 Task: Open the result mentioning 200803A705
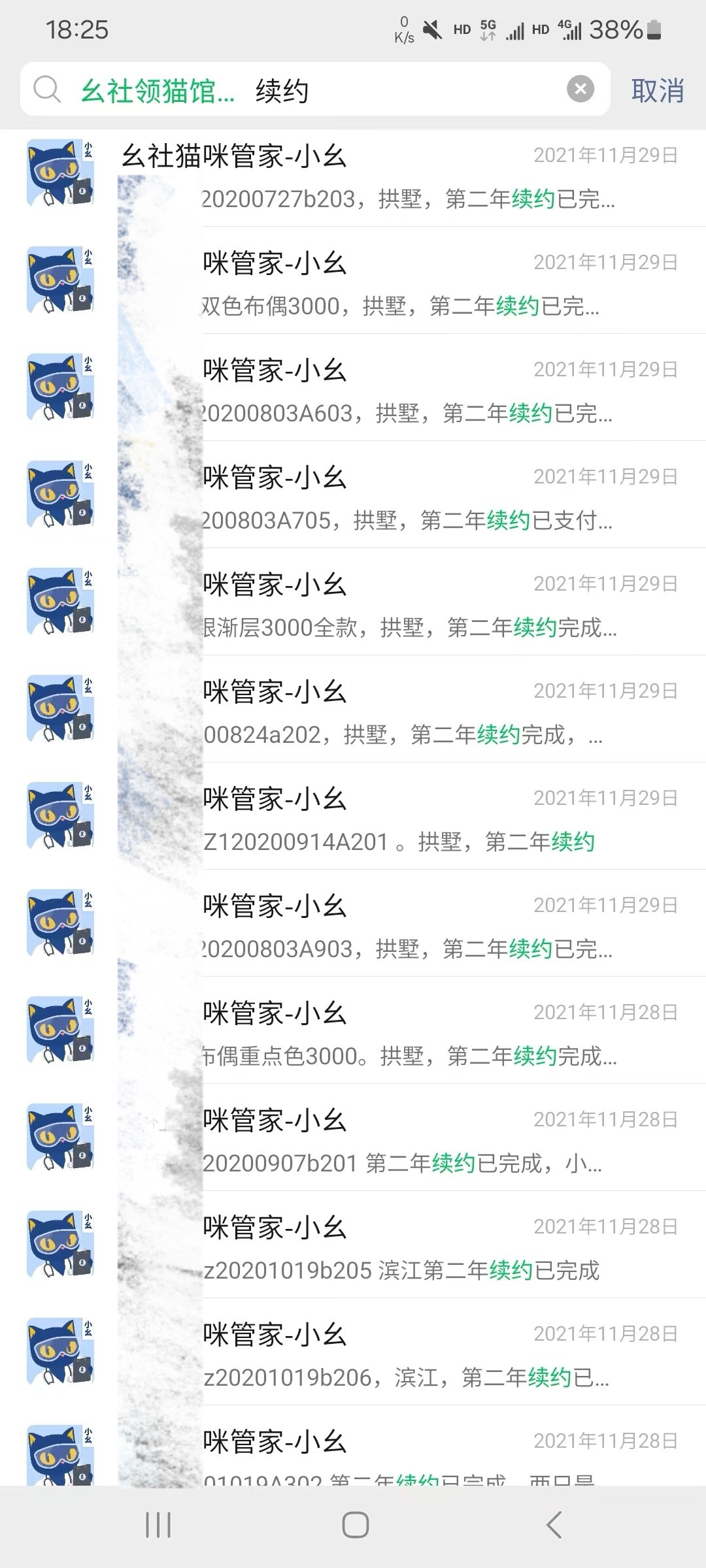coord(405,498)
